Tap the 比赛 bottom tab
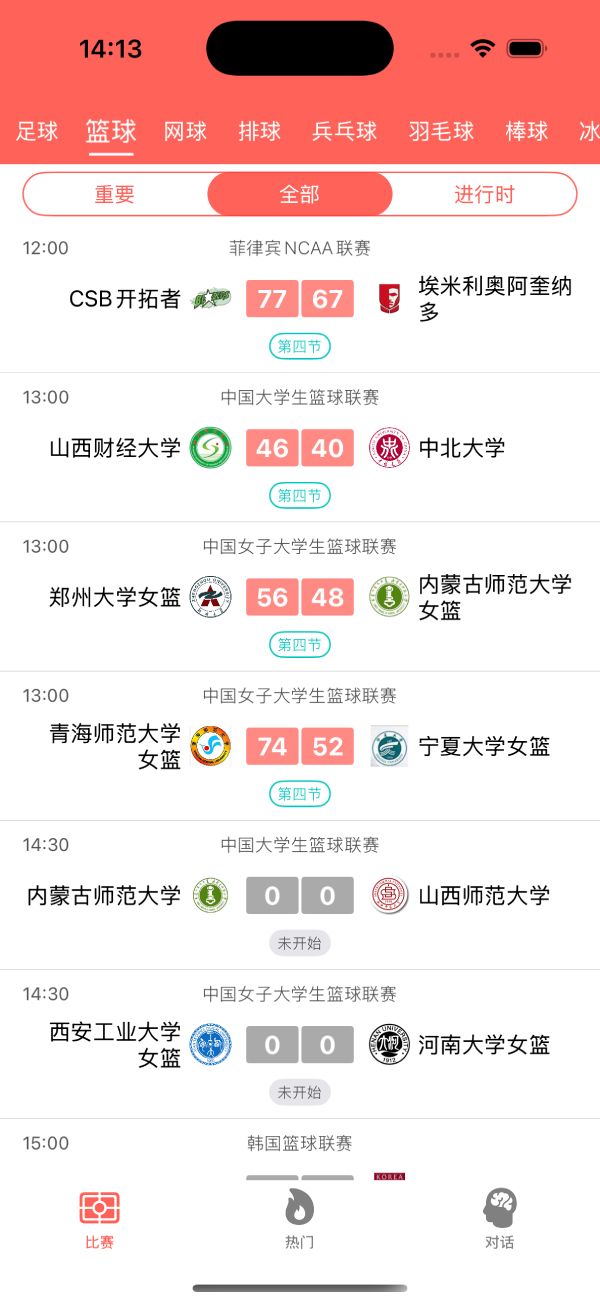600x1304 pixels. 100,1220
